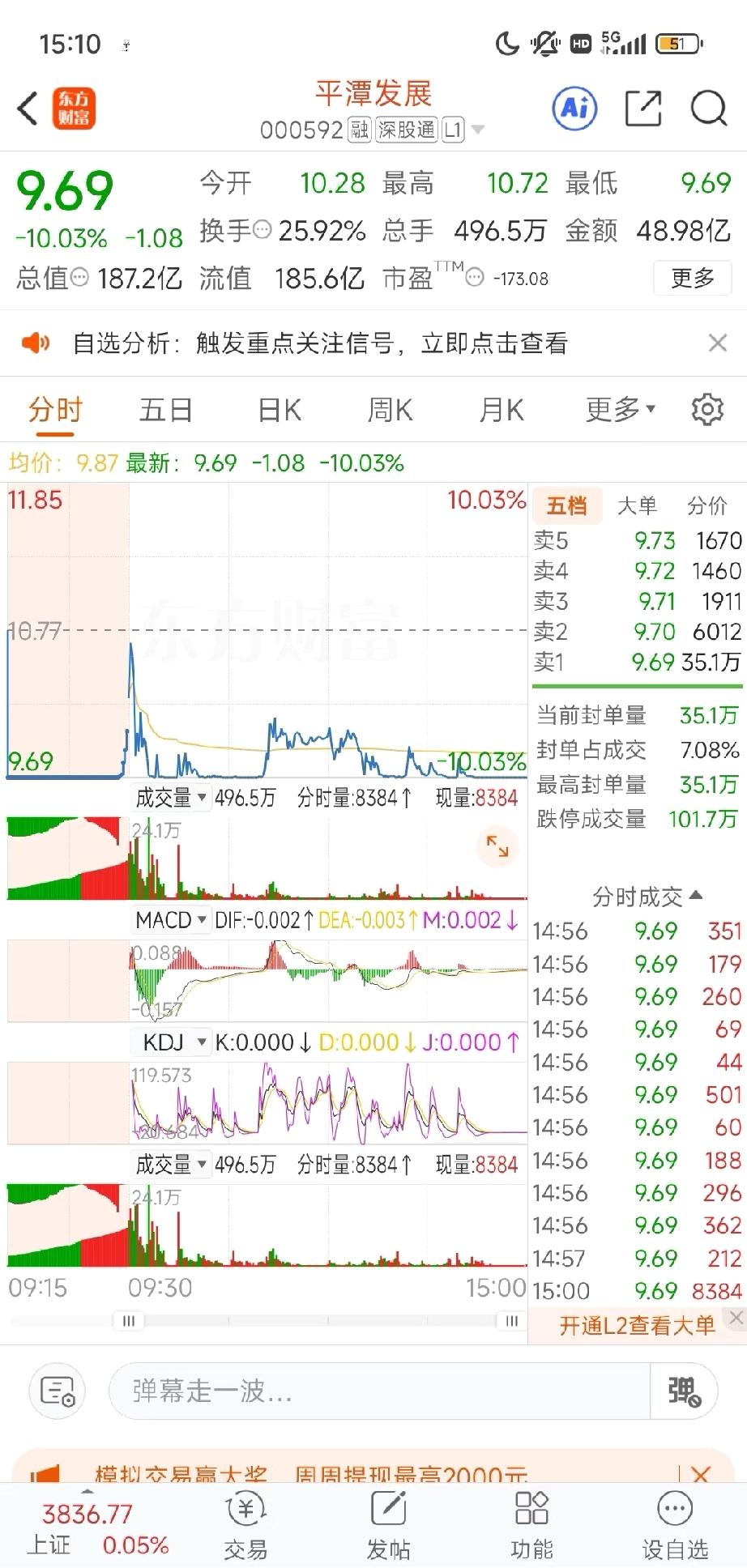Open search from the top right icon
The width and height of the screenshot is (747, 1568).
click(x=708, y=108)
